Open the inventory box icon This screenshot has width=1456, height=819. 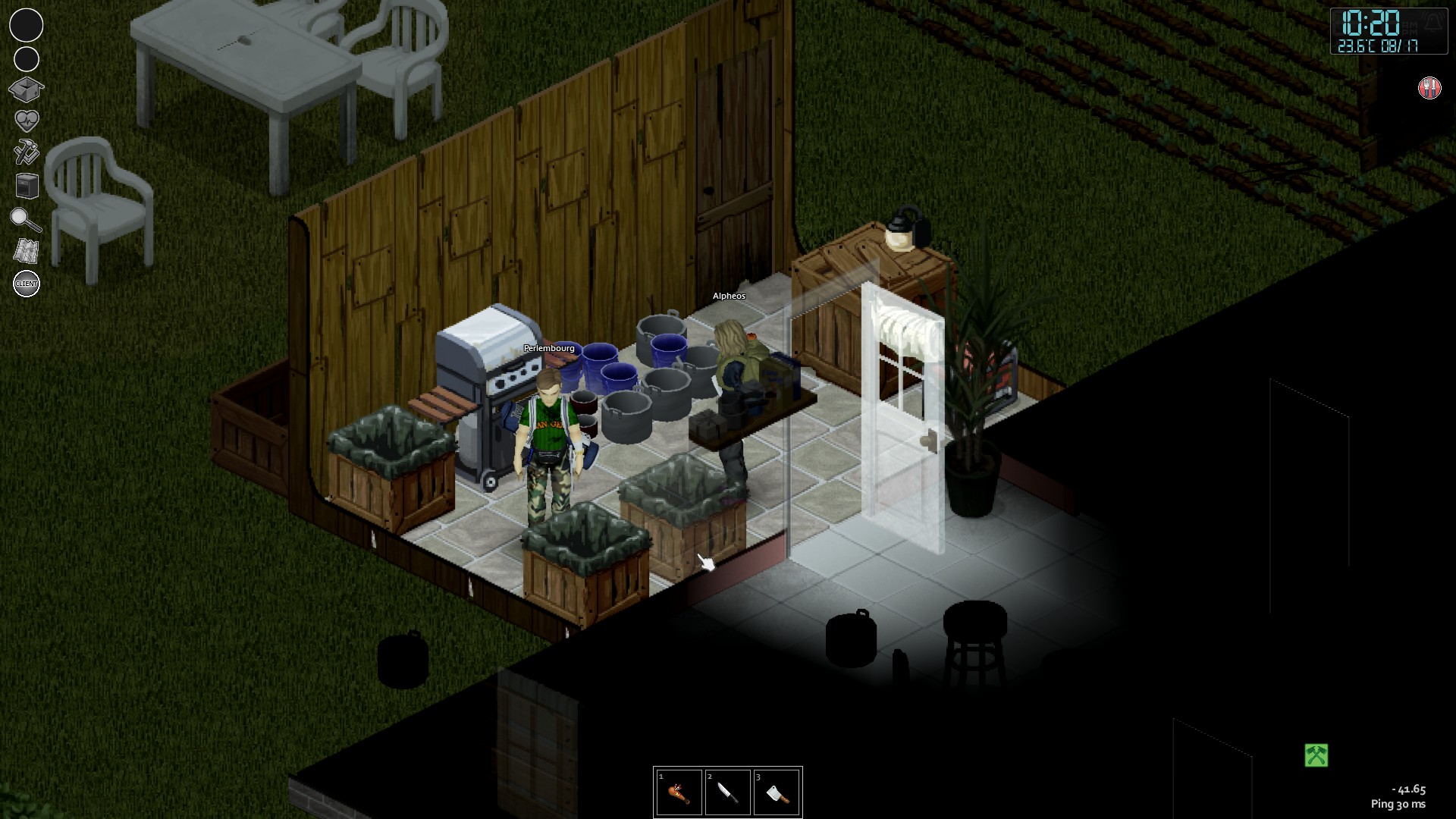26,89
